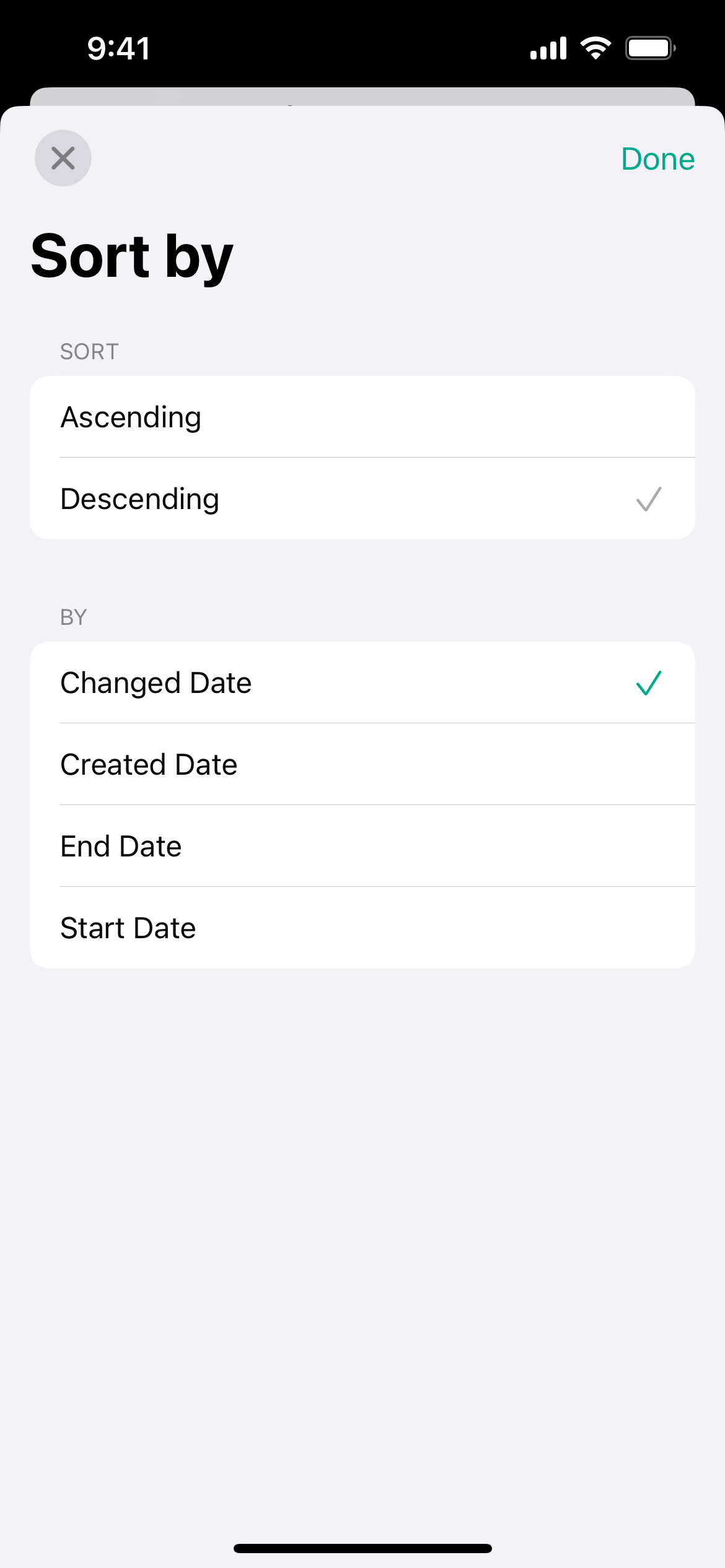Select Start Date sorting option

[x=362, y=928]
